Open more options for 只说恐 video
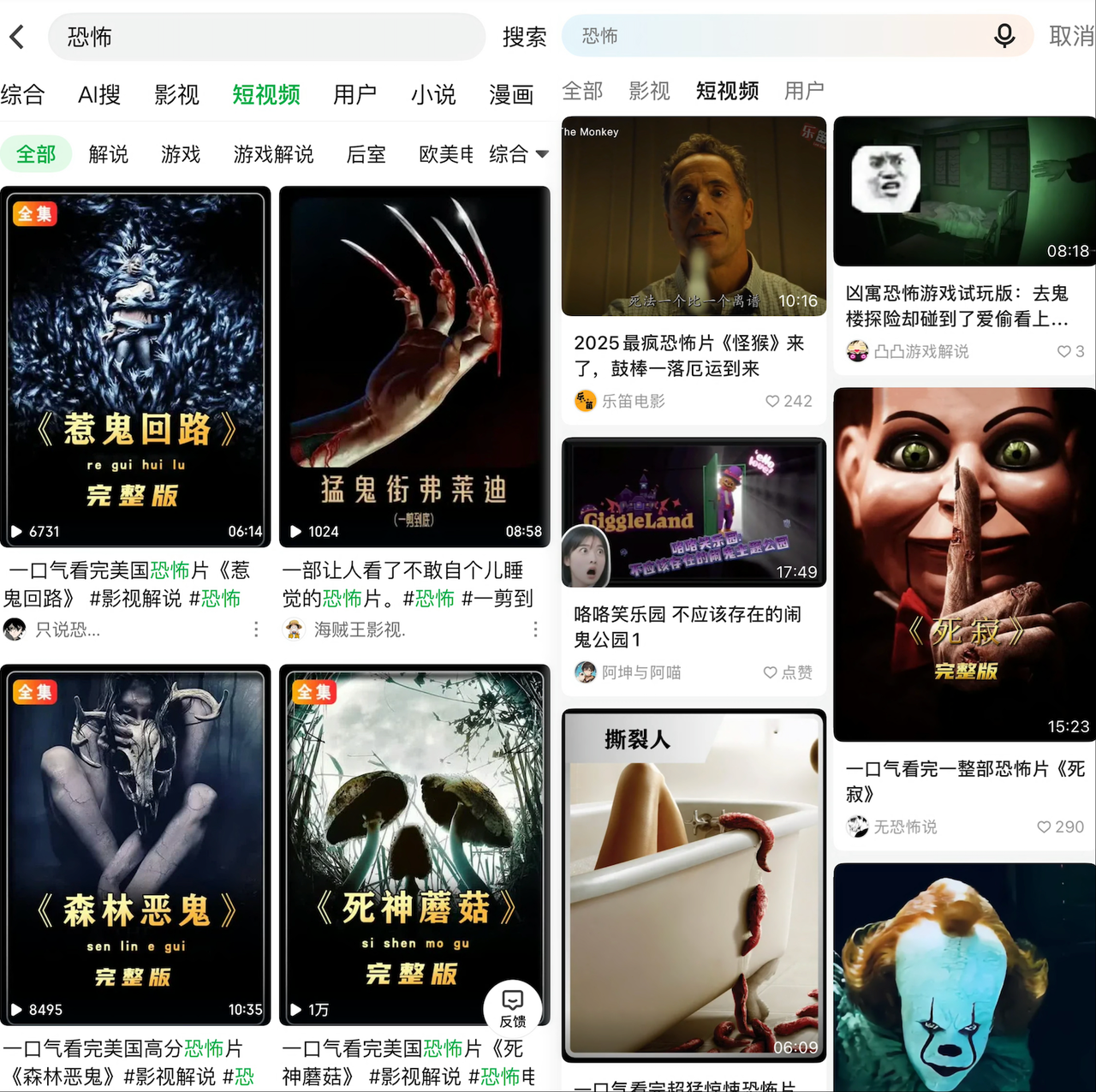 (256, 630)
